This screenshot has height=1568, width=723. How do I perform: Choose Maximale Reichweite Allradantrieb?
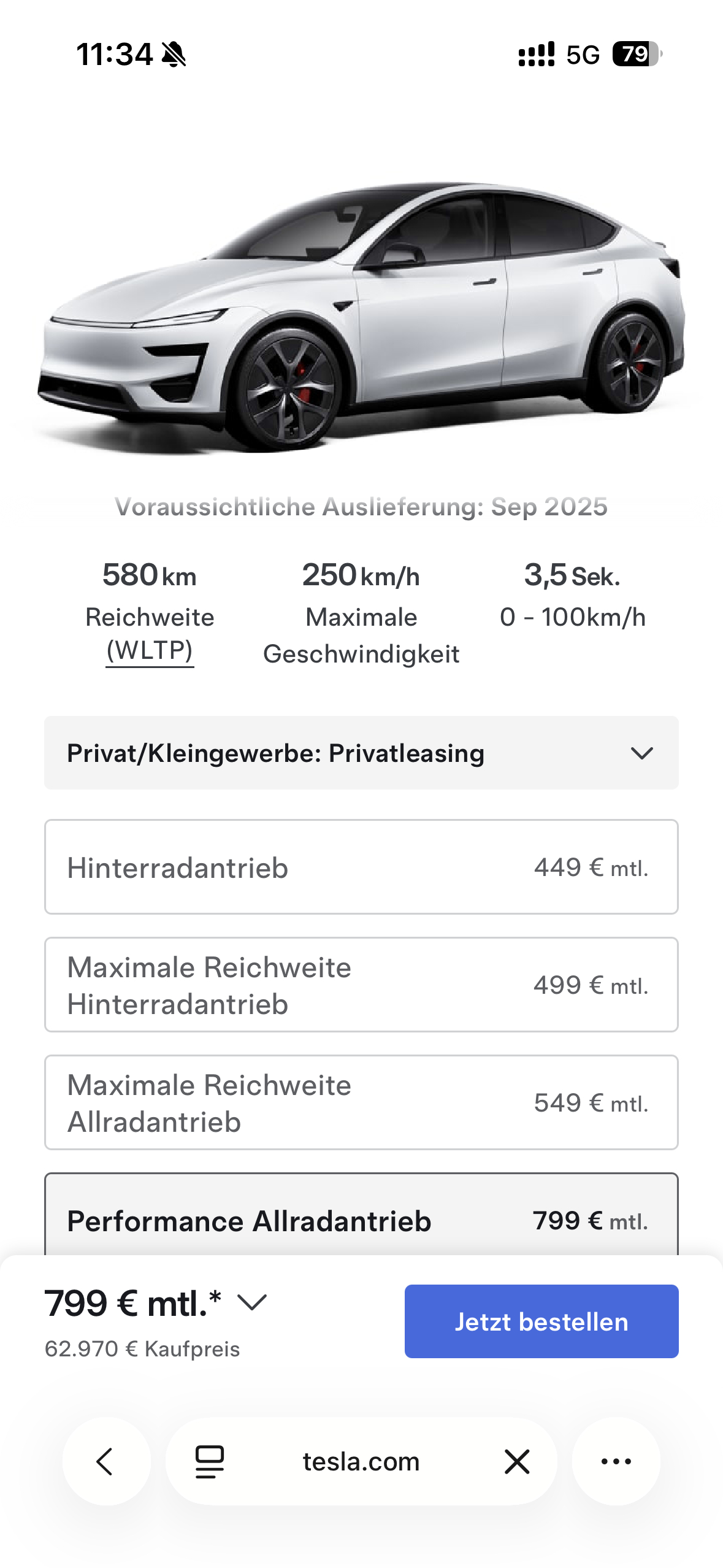click(x=361, y=1102)
